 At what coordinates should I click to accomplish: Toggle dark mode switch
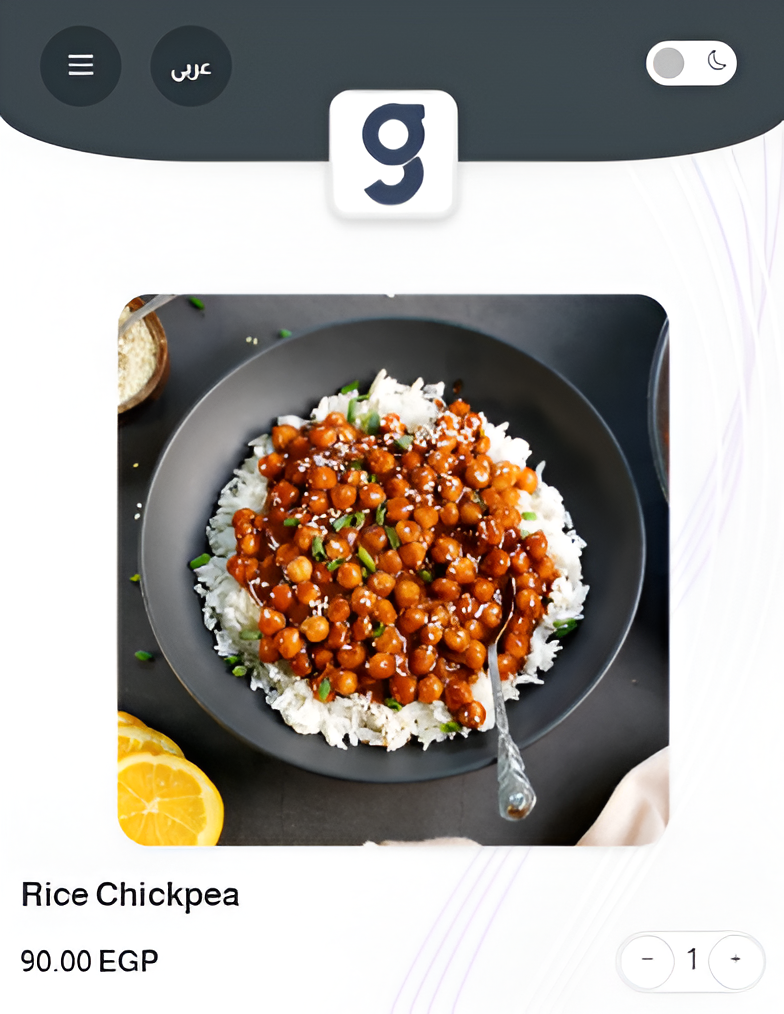691,63
